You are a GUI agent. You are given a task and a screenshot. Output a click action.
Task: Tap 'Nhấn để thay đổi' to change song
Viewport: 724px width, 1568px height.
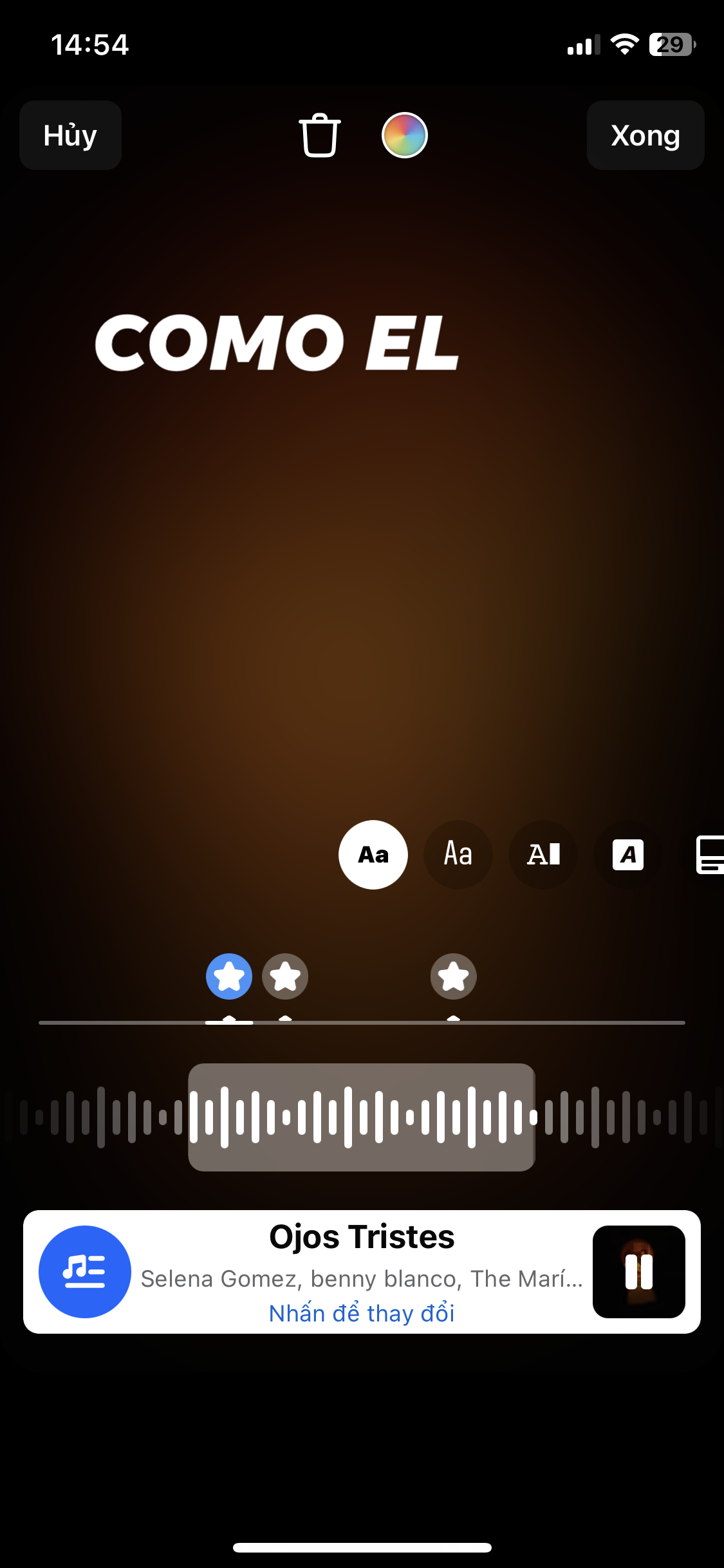pos(362,1313)
